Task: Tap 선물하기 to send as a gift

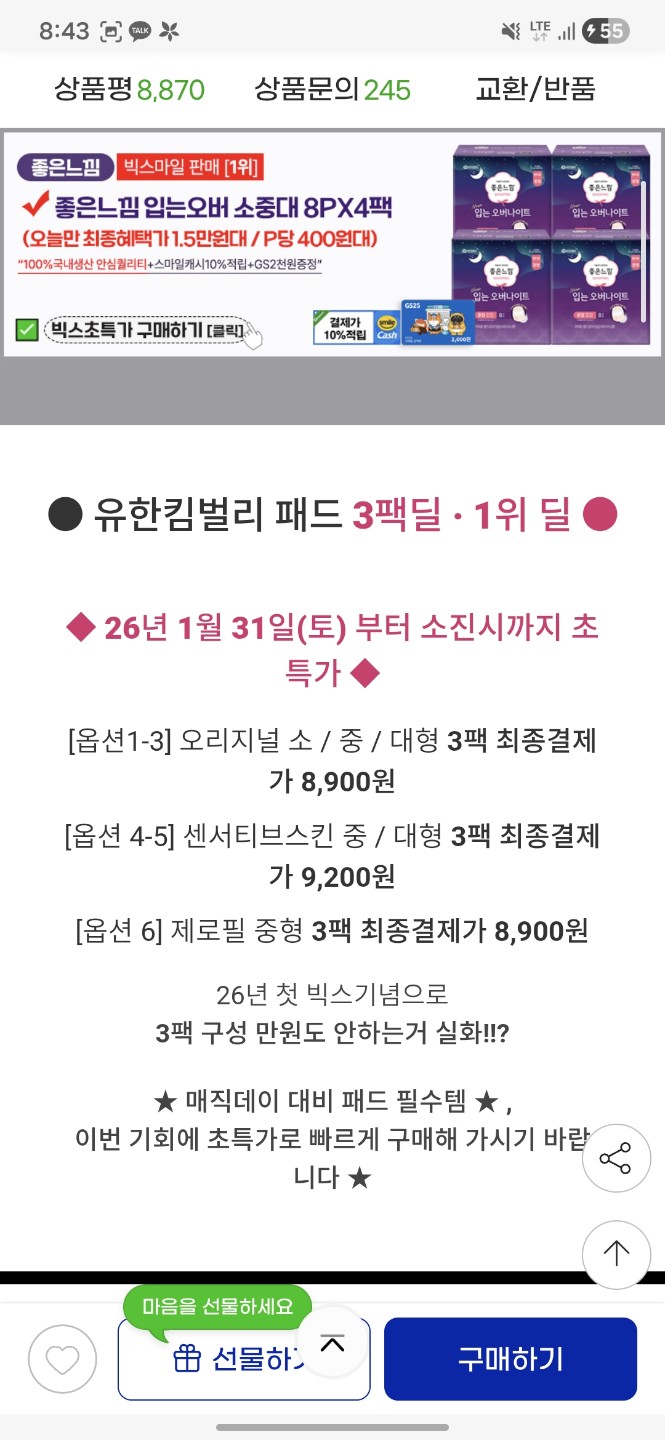Action: [244, 1359]
